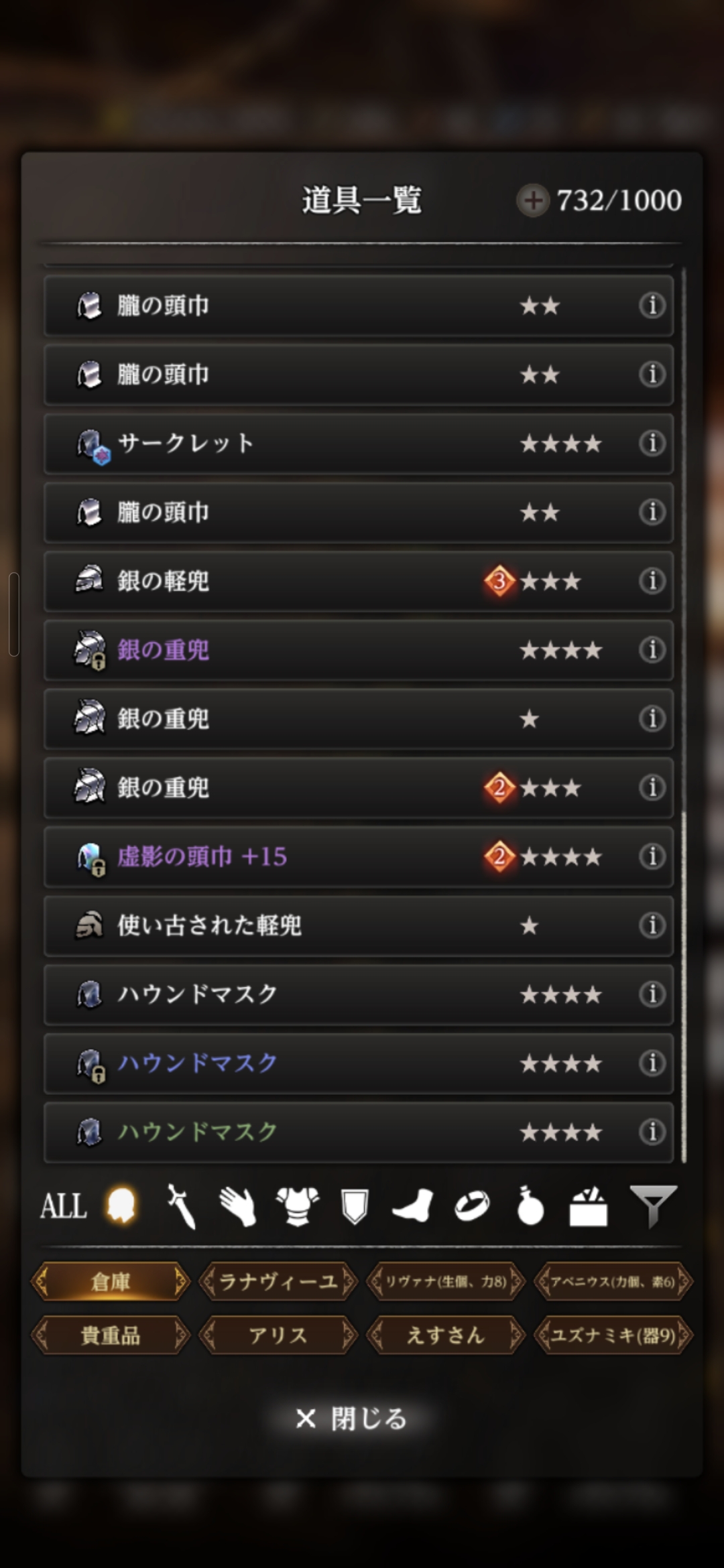Filter by weapon (sword) category
This screenshot has height=1568, width=724.
(x=180, y=1206)
